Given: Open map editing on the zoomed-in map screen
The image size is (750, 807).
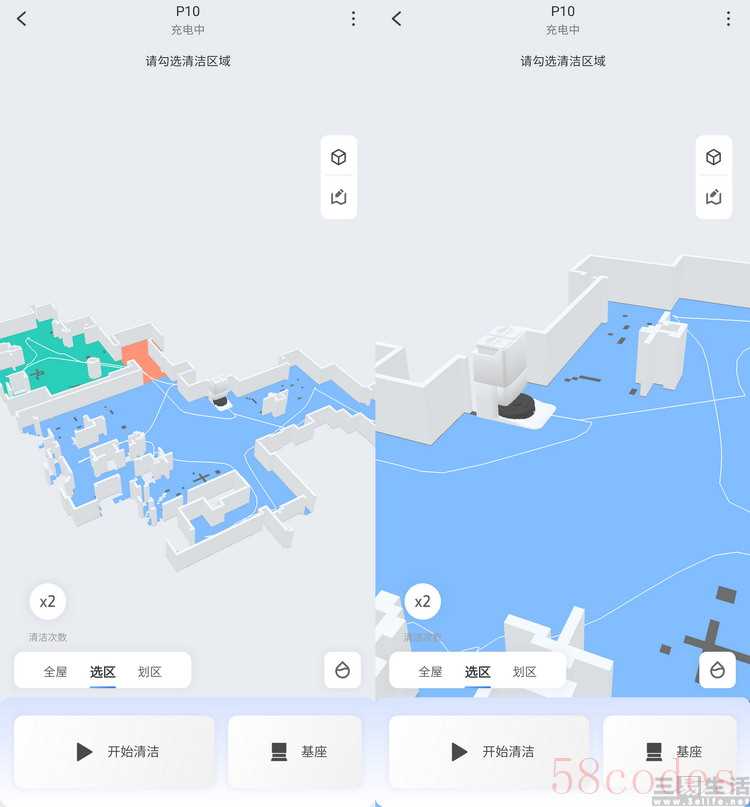Looking at the screenshot, I should point(714,197).
